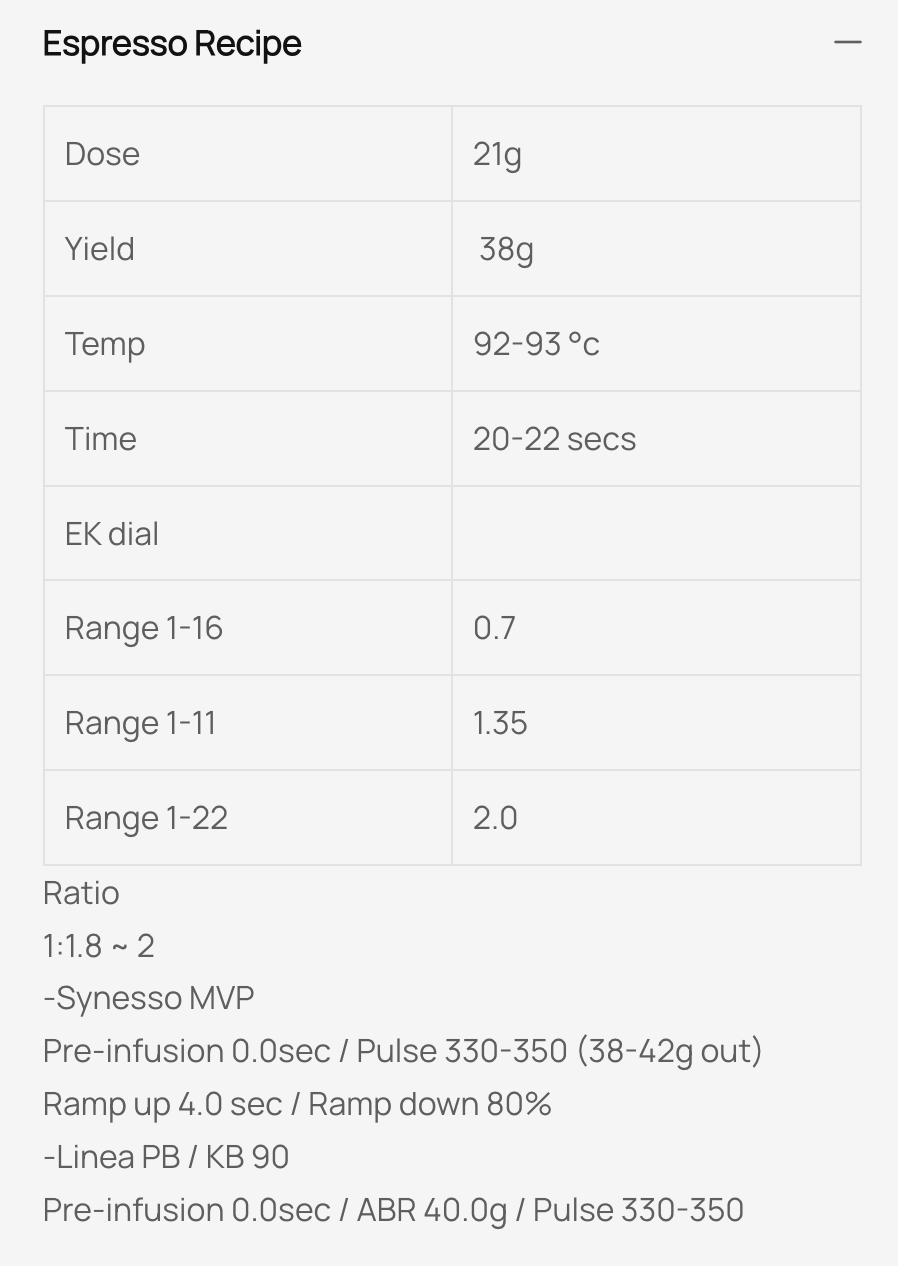Click the Synesso MVP text
This screenshot has height=1266, width=898.
(x=148, y=997)
